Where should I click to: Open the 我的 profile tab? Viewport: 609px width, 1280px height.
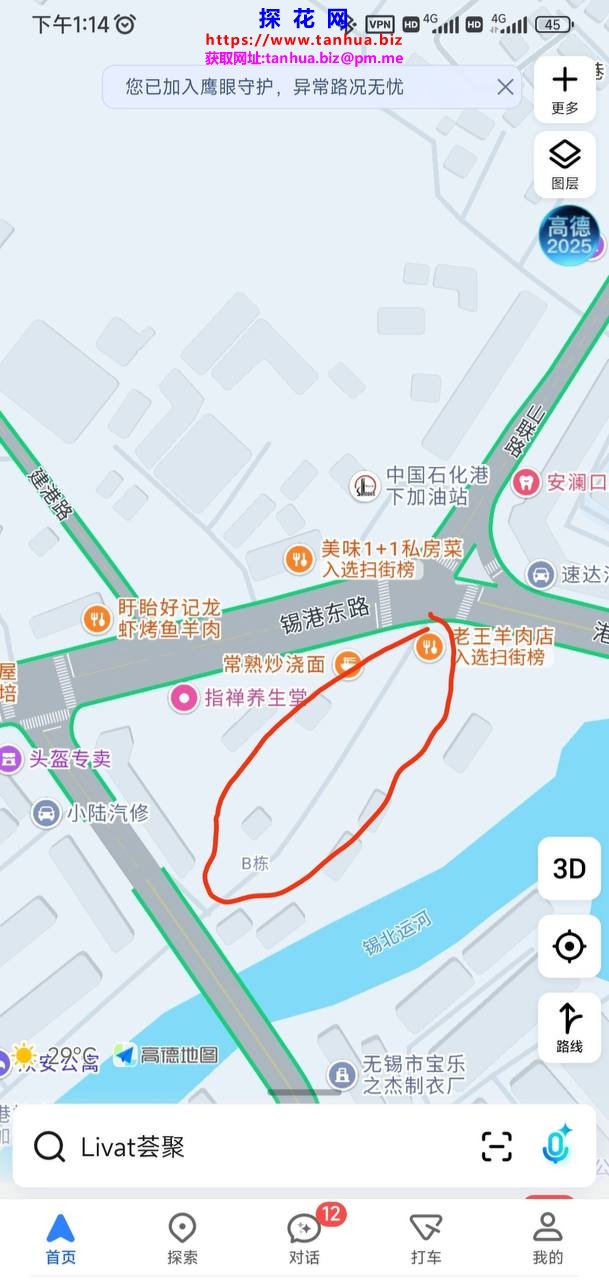click(x=547, y=1238)
